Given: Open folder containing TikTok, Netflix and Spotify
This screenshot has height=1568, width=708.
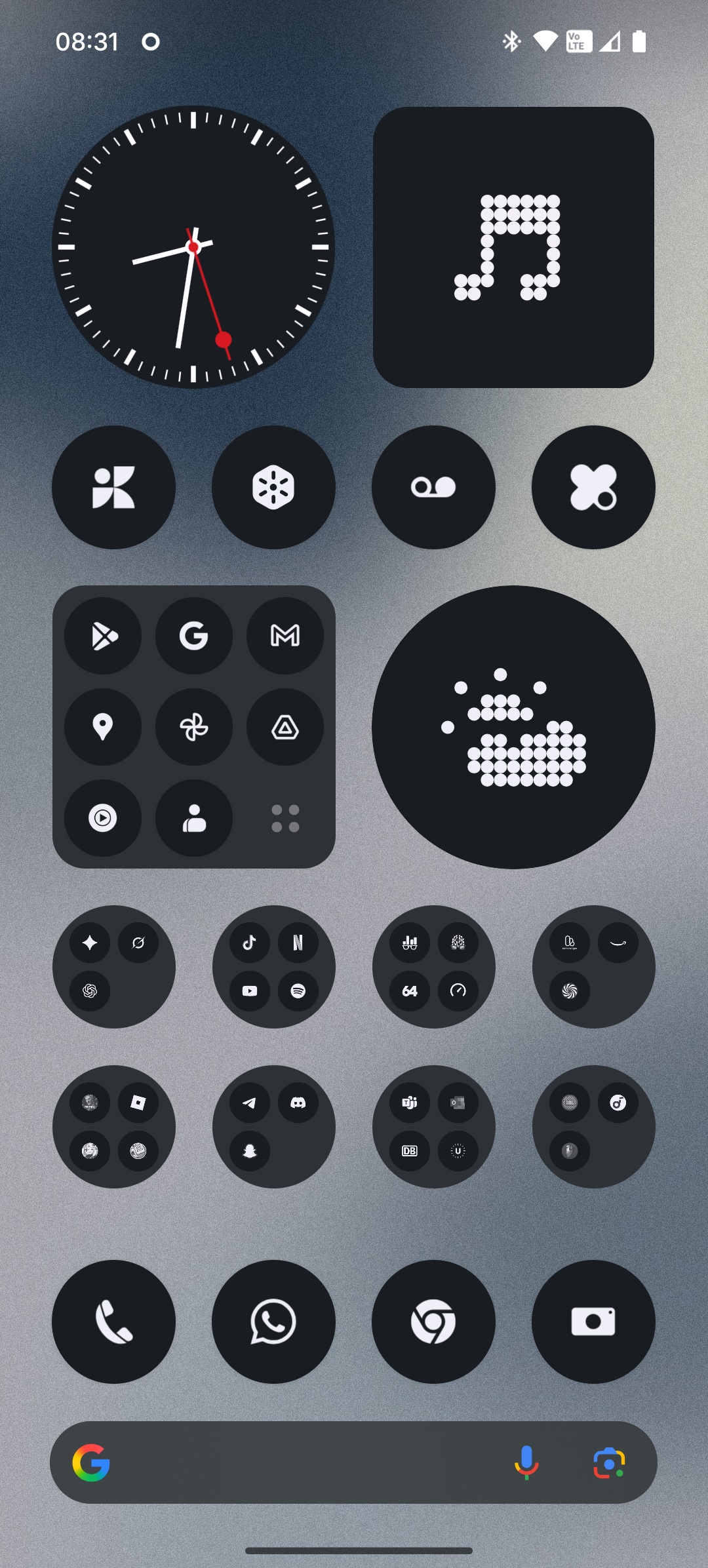Looking at the screenshot, I should pyautogui.click(x=274, y=967).
